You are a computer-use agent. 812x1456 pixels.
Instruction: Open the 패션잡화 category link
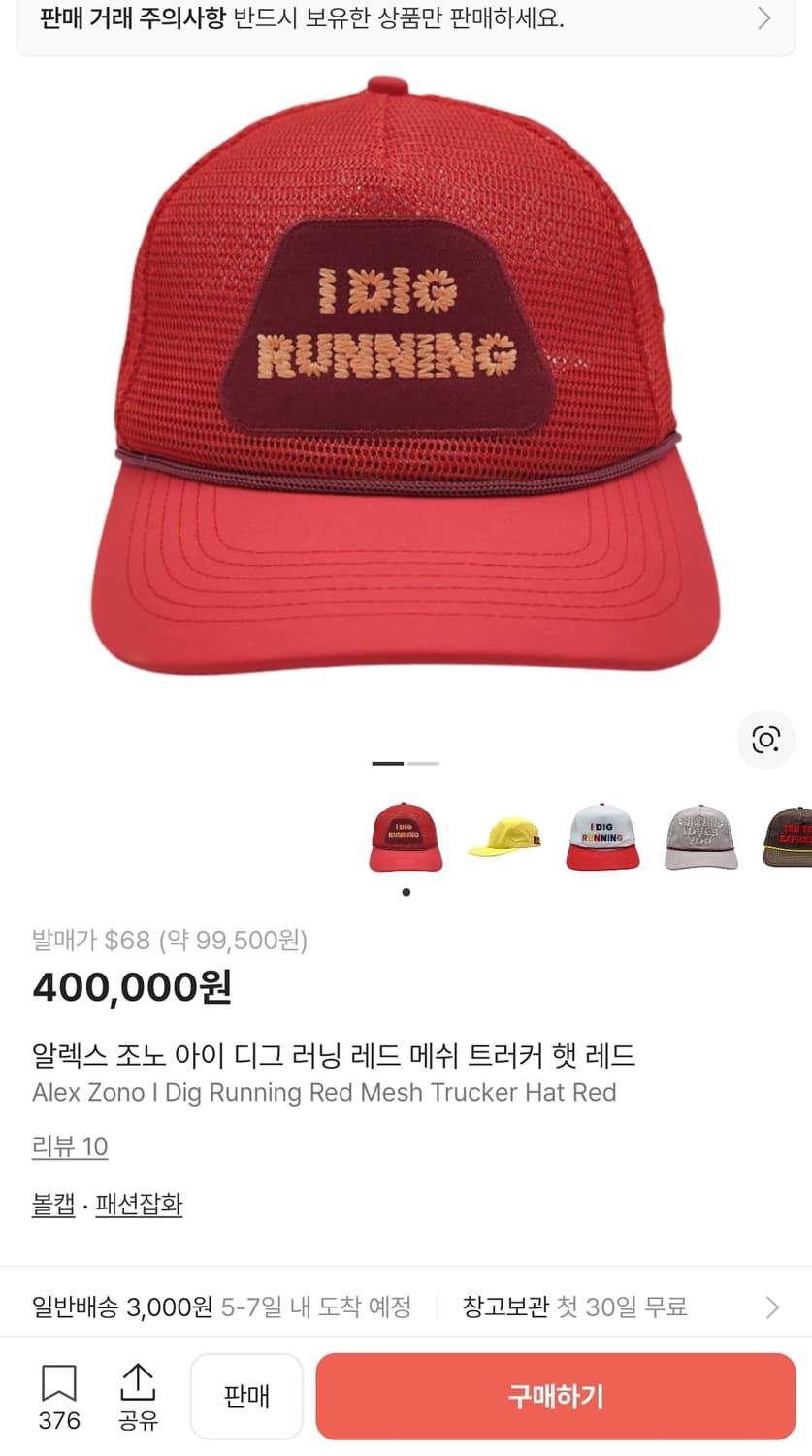tap(139, 1204)
